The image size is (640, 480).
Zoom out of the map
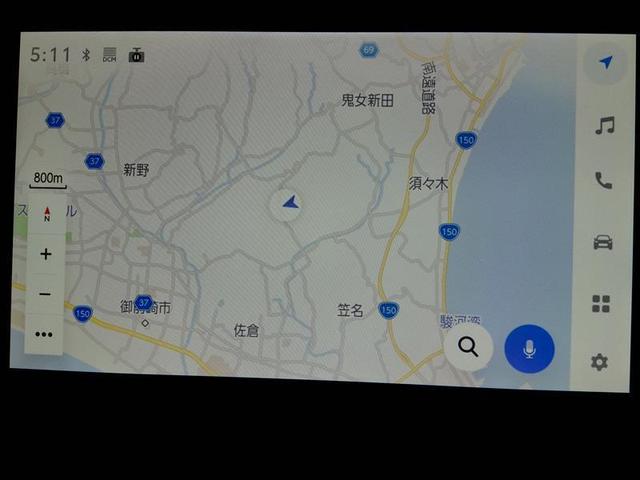pos(45,294)
